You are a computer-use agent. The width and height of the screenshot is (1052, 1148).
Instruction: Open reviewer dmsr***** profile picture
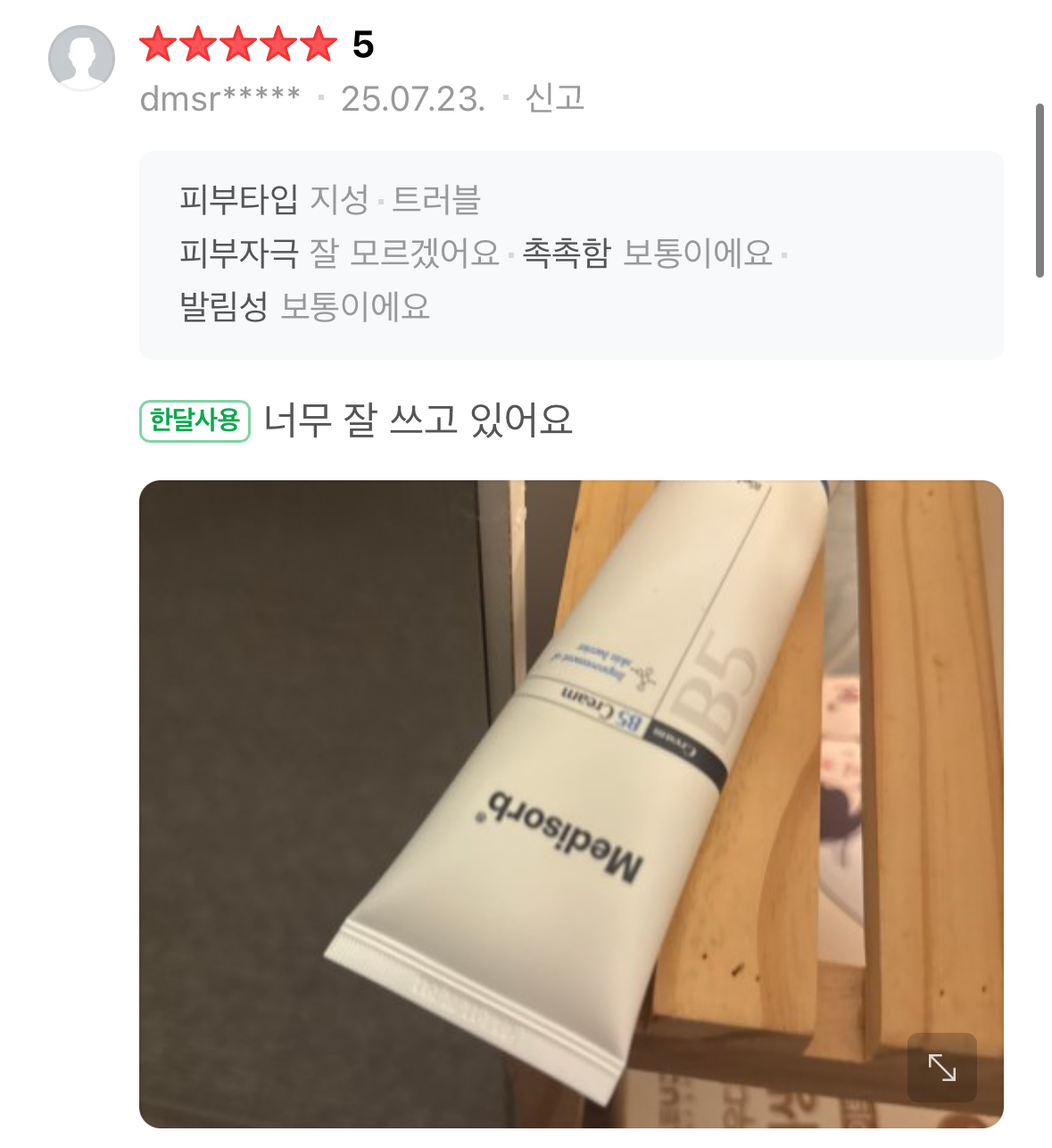81,58
